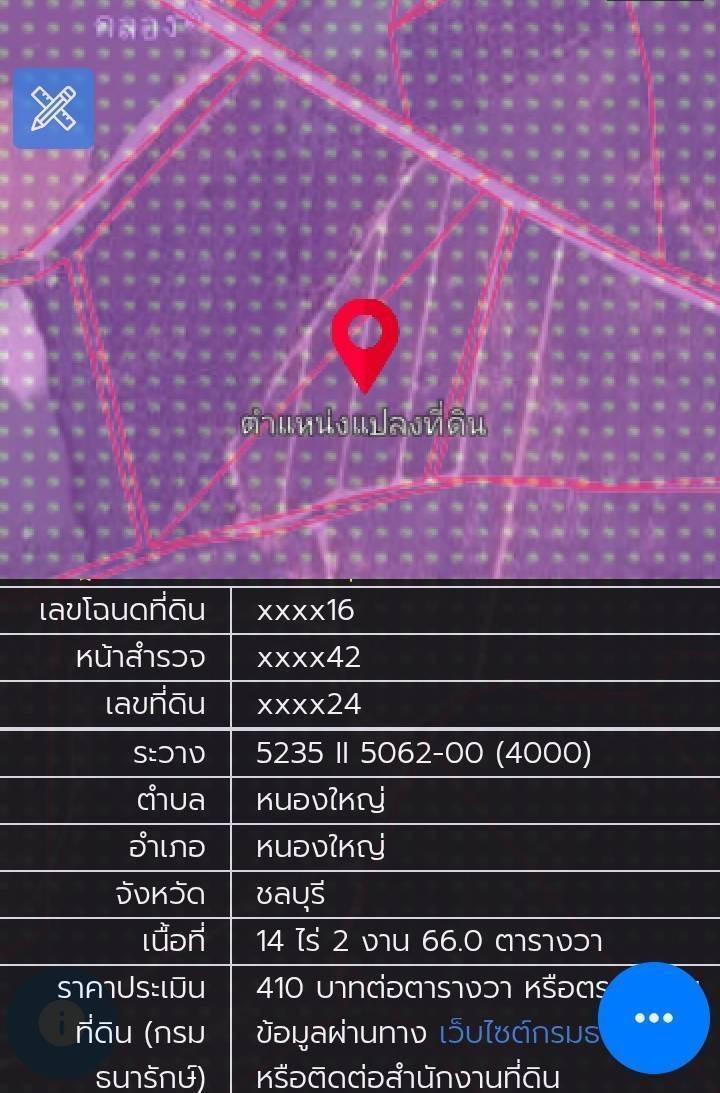Tap the red land parcel pin
The width and height of the screenshot is (720, 1093).
(x=365, y=340)
